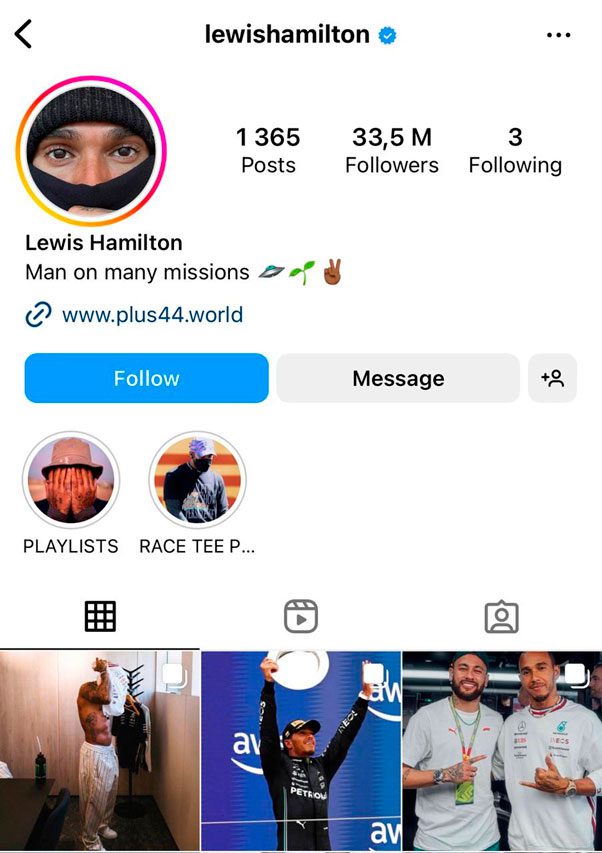Switch to the tagged photos tab
Viewport: 602px width, 853px height.
[501, 617]
